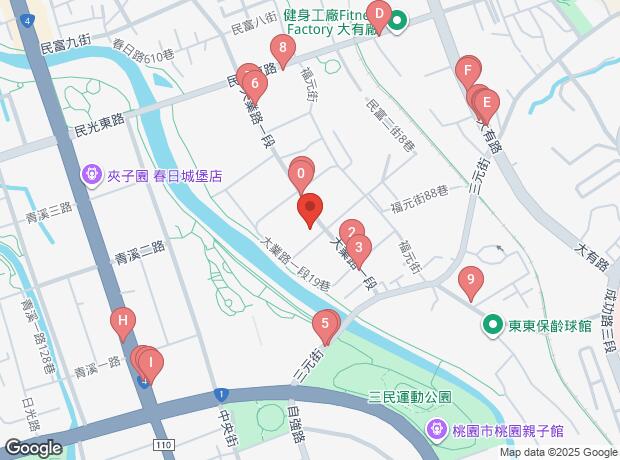Open 健身工廠 Fitness Factory place
620x460 pixels.
(x=398, y=20)
